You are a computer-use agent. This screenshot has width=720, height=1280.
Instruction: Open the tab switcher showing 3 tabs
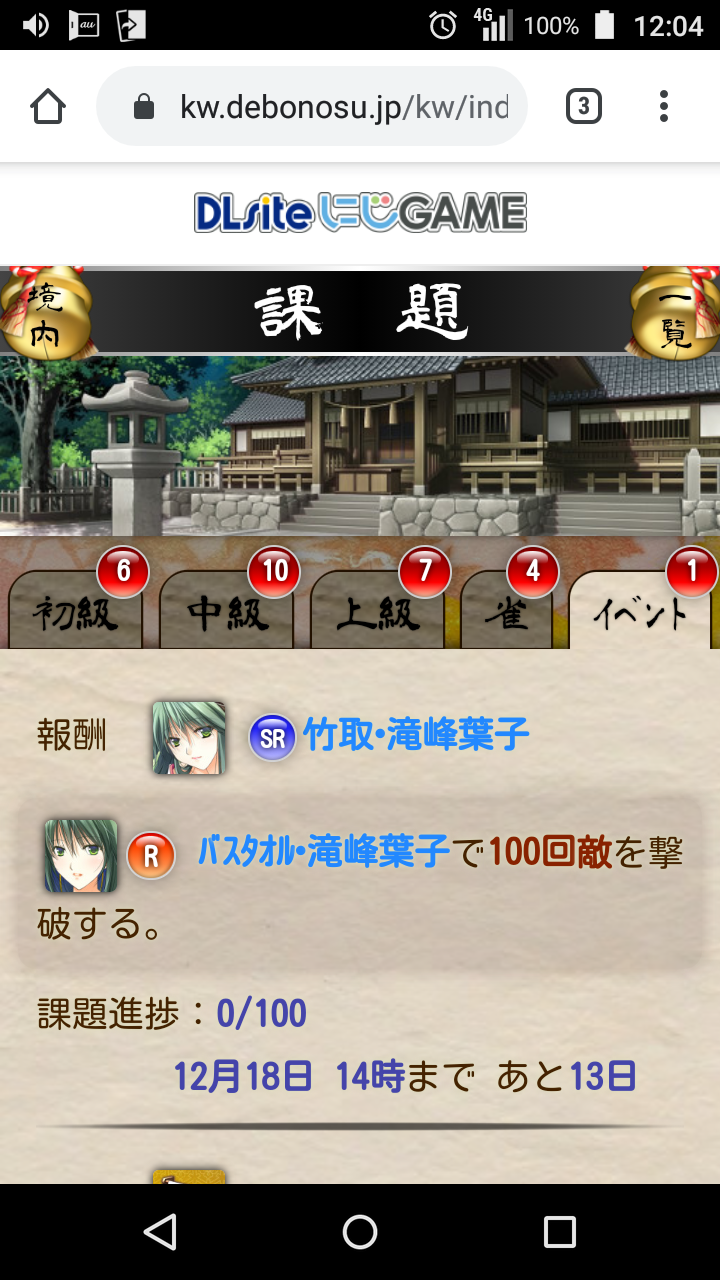pyautogui.click(x=583, y=107)
